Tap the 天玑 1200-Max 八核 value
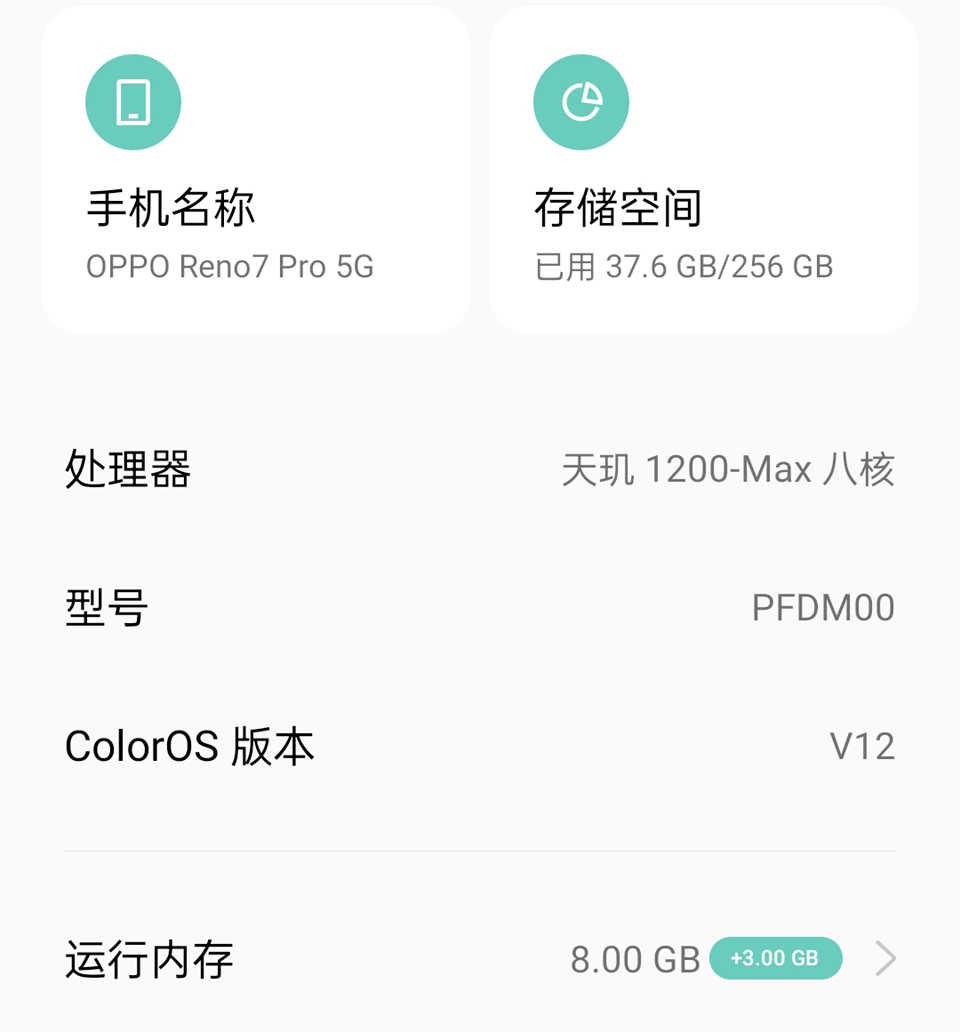The height and width of the screenshot is (1032, 960). coord(728,470)
